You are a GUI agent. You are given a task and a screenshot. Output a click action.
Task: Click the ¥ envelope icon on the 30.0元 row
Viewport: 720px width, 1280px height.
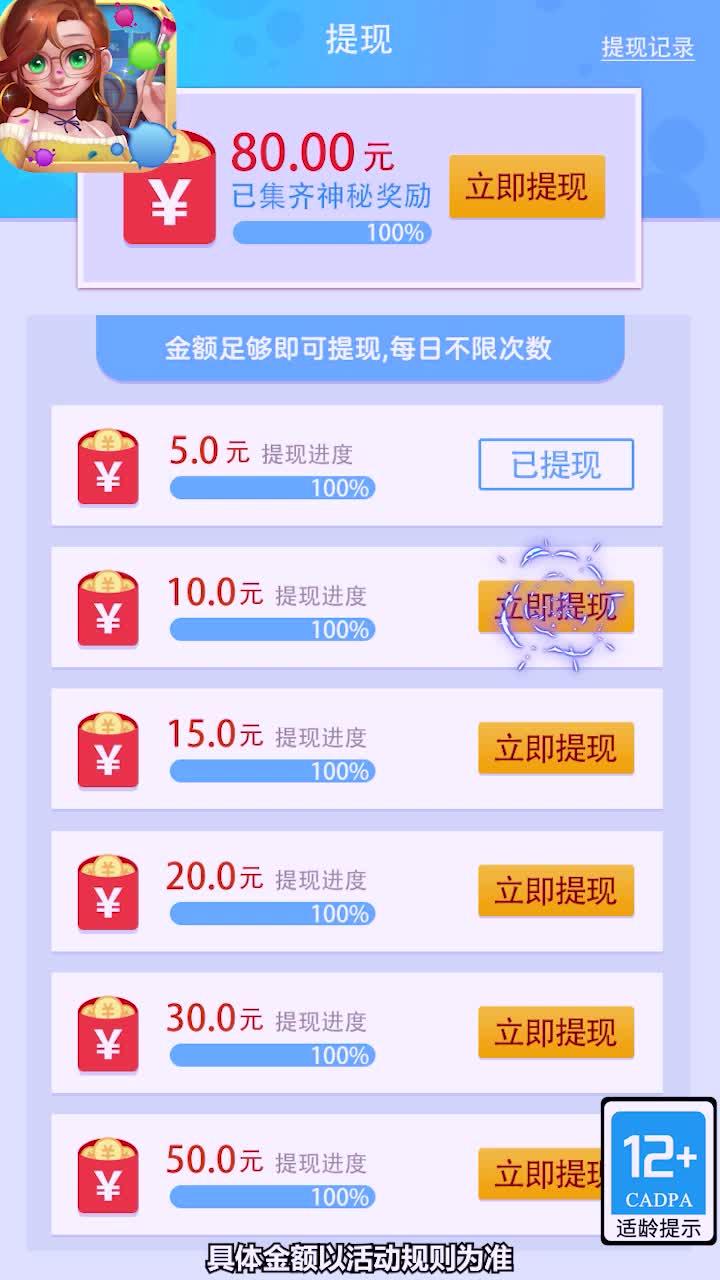[107, 1033]
